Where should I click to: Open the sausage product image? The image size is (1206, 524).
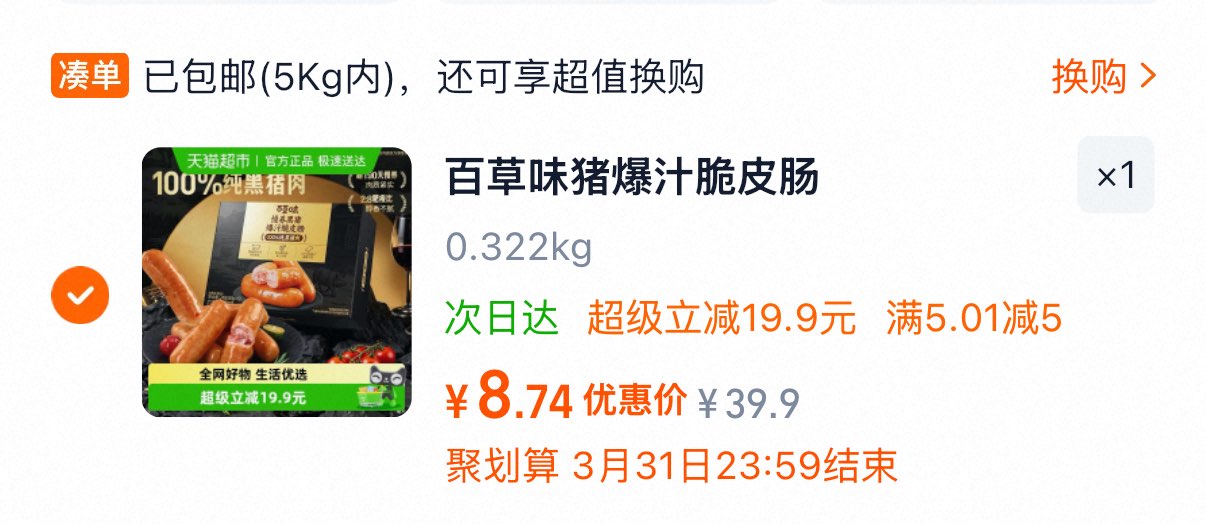coord(277,282)
